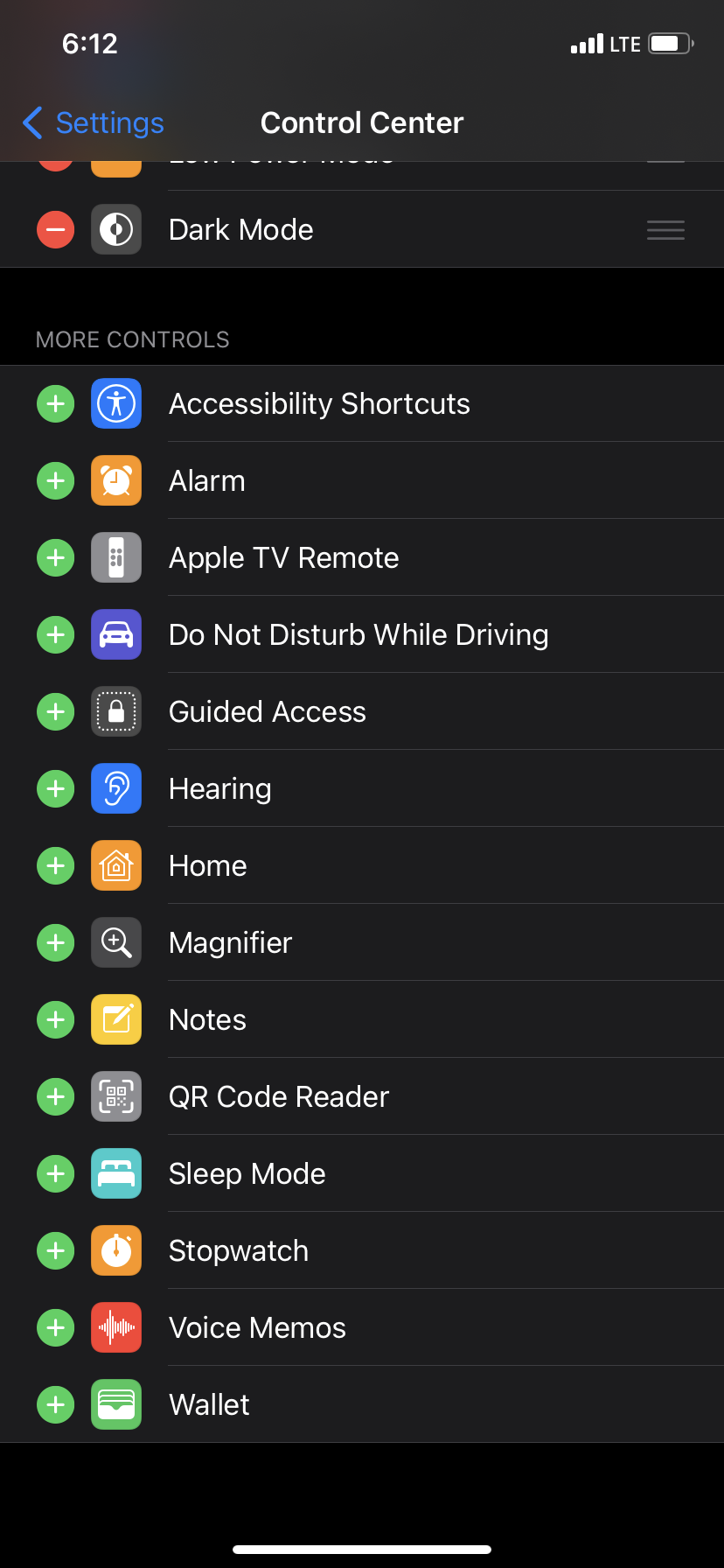Add Guided Access control
724x1568 pixels.
[55, 712]
